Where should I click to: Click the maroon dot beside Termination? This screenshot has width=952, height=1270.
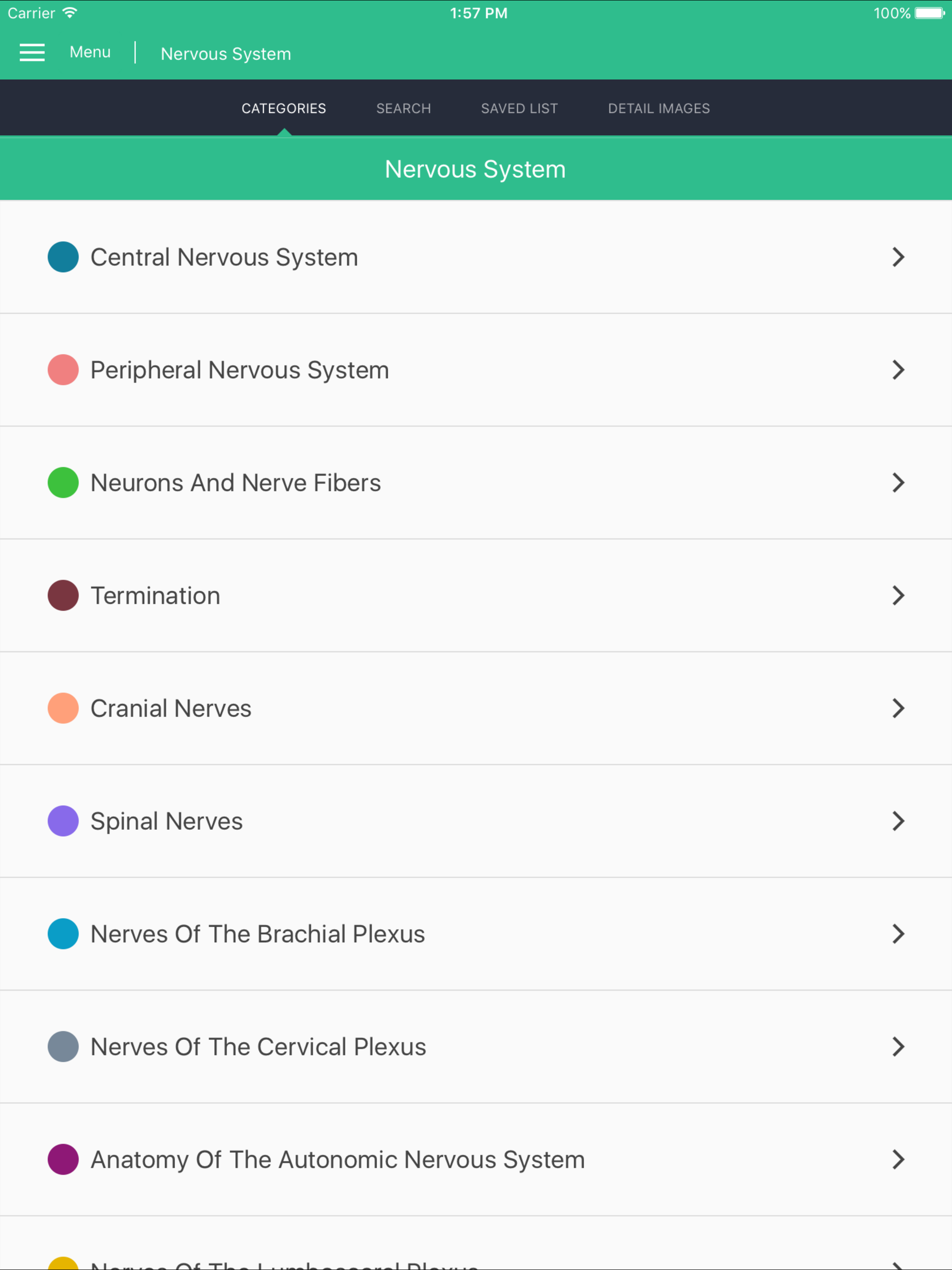pyautogui.click(x=63, y=595)
